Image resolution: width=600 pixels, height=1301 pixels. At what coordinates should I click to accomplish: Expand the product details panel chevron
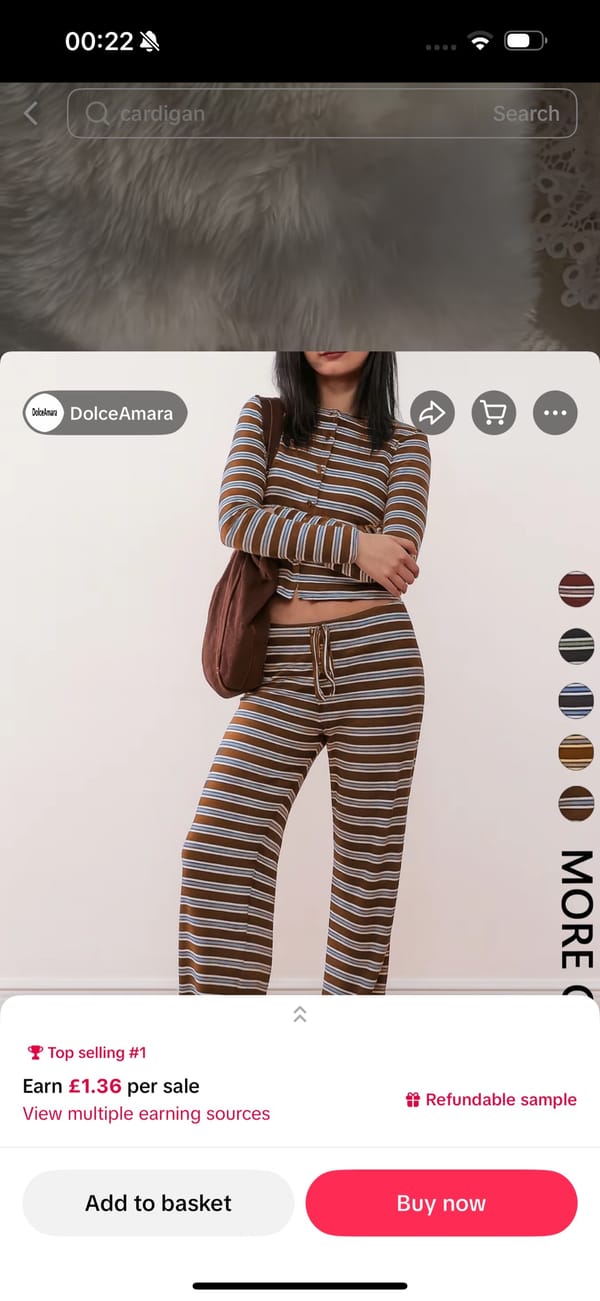click(x=300, y=1014)
